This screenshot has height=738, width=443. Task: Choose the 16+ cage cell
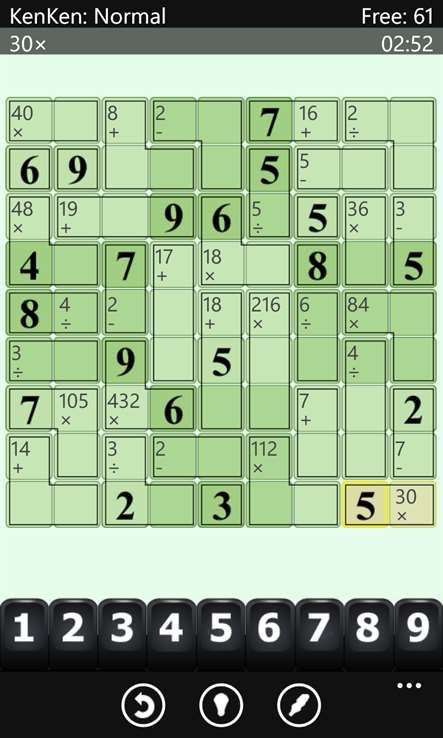coord(317,120)
